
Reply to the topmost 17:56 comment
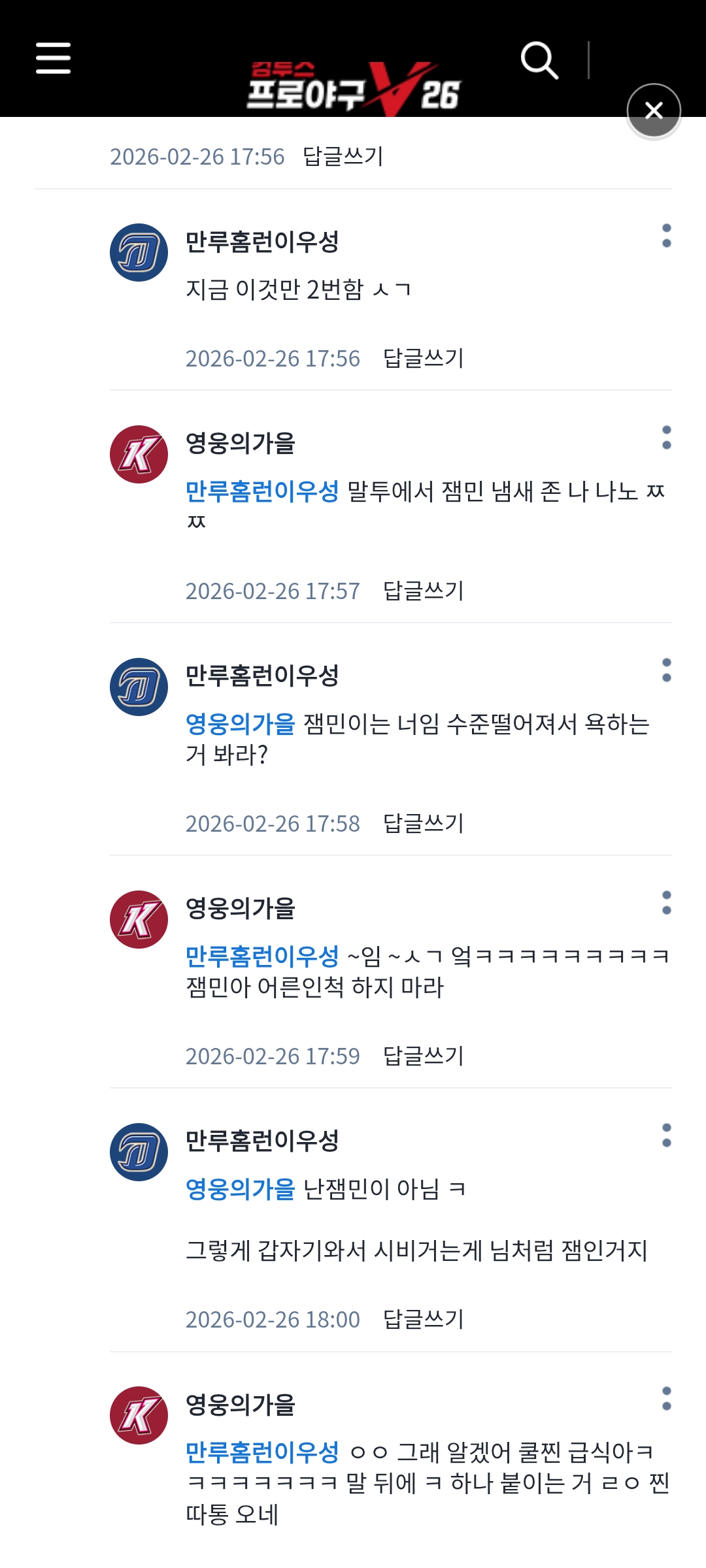343,156
